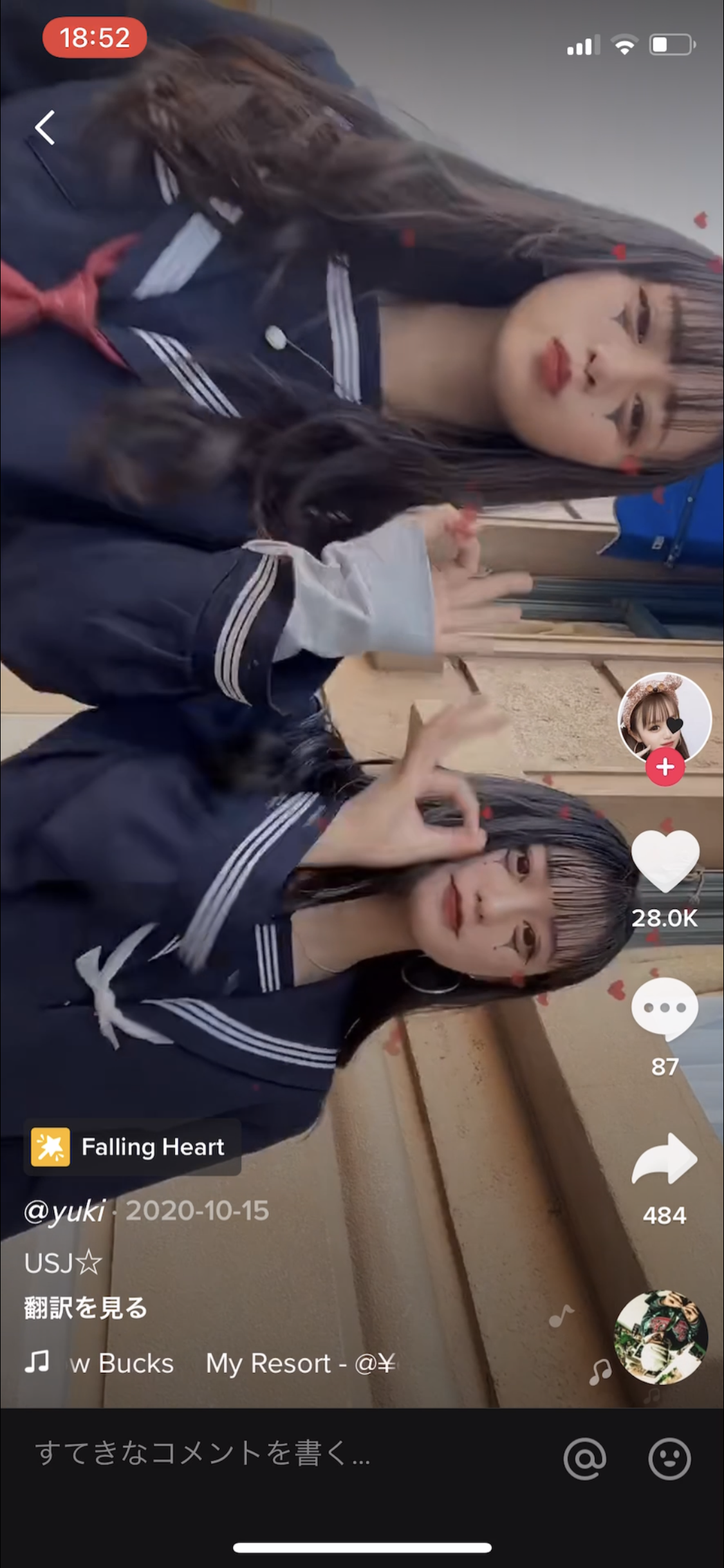The image size is (724, 1568).
Task: Go back using the top-left arrow
Action: [x=45, y=127]
